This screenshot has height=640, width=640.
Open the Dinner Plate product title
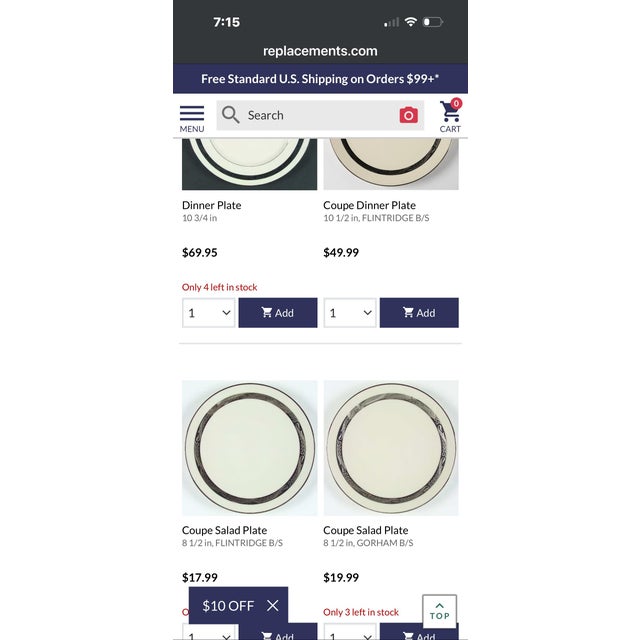pos(211,205)
